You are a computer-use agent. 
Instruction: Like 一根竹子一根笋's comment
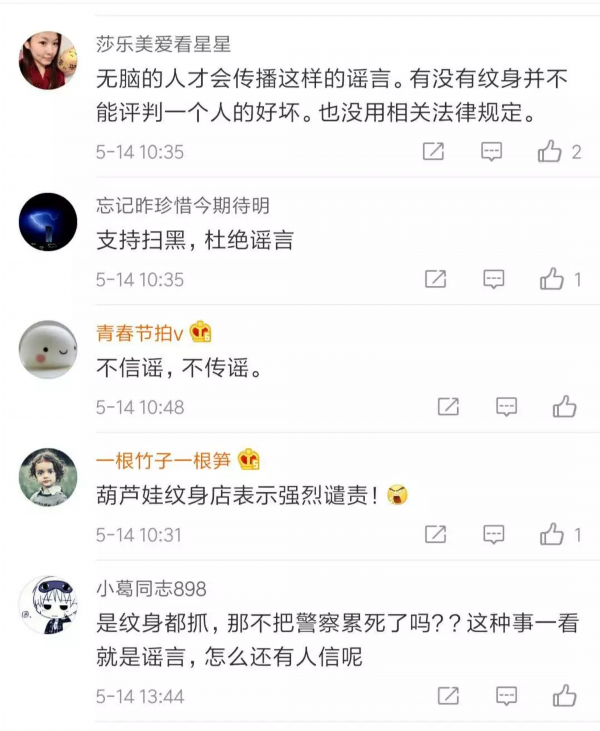(x=552, y=535)
